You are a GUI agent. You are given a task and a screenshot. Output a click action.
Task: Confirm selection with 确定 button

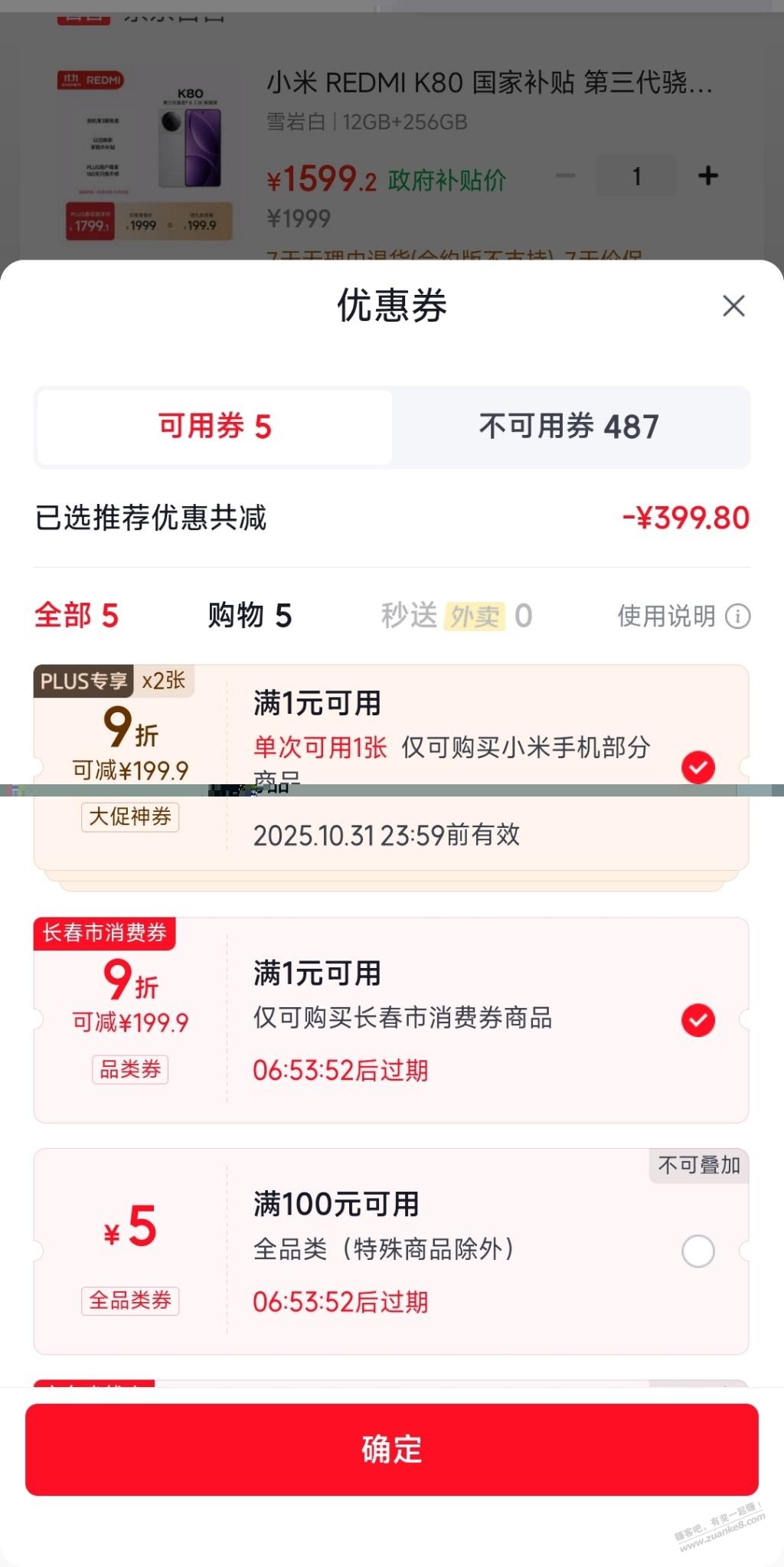pos(392,1449)
